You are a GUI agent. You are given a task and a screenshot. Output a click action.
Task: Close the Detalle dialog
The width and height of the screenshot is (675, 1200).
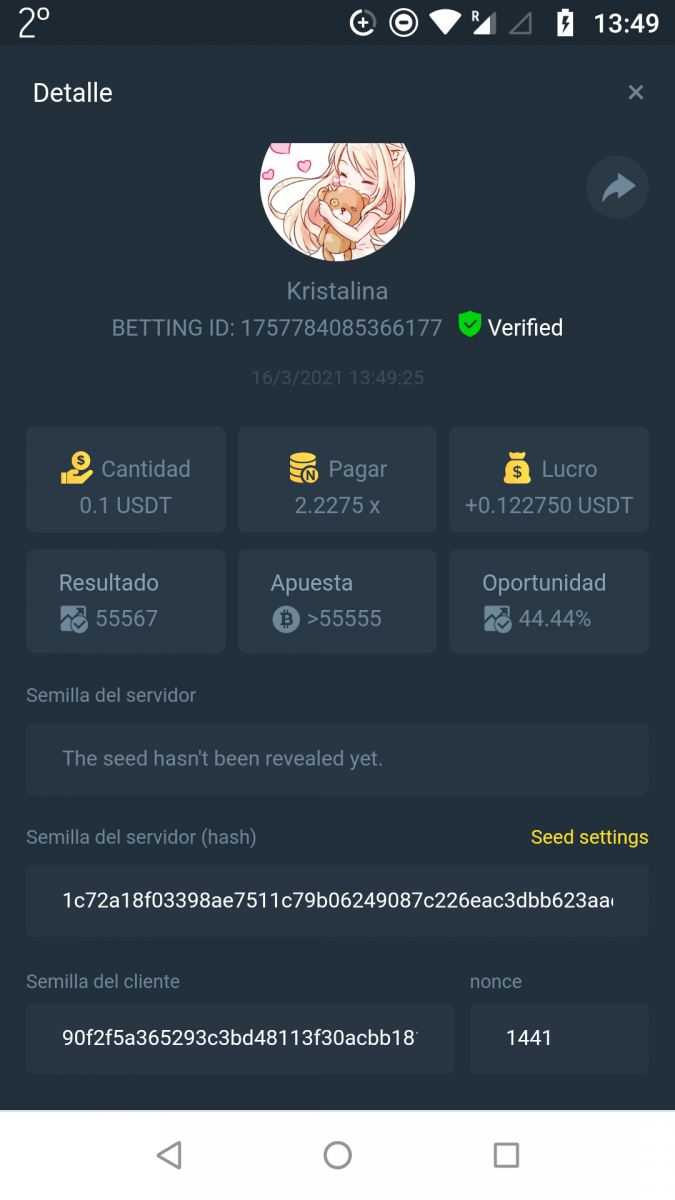pyautogui.click(x=635, y=93)
